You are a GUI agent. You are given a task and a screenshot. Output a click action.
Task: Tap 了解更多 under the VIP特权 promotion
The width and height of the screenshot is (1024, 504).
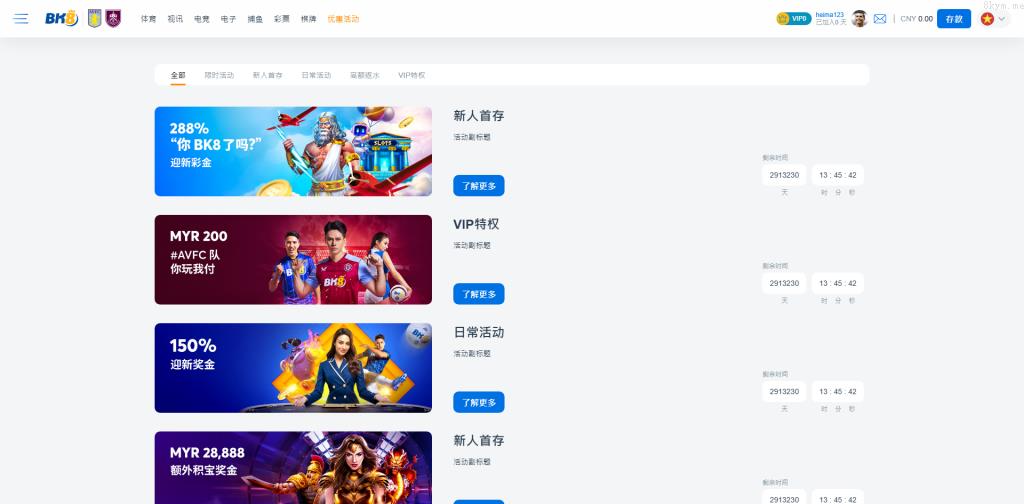478,294
